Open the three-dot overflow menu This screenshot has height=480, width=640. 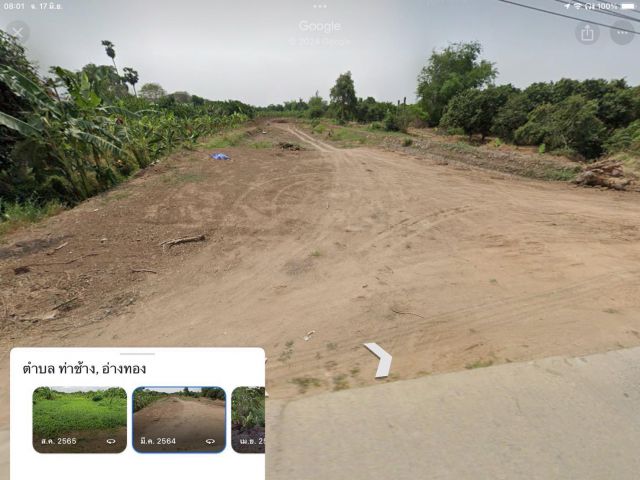pyautogui.click(x=622, y=33)
